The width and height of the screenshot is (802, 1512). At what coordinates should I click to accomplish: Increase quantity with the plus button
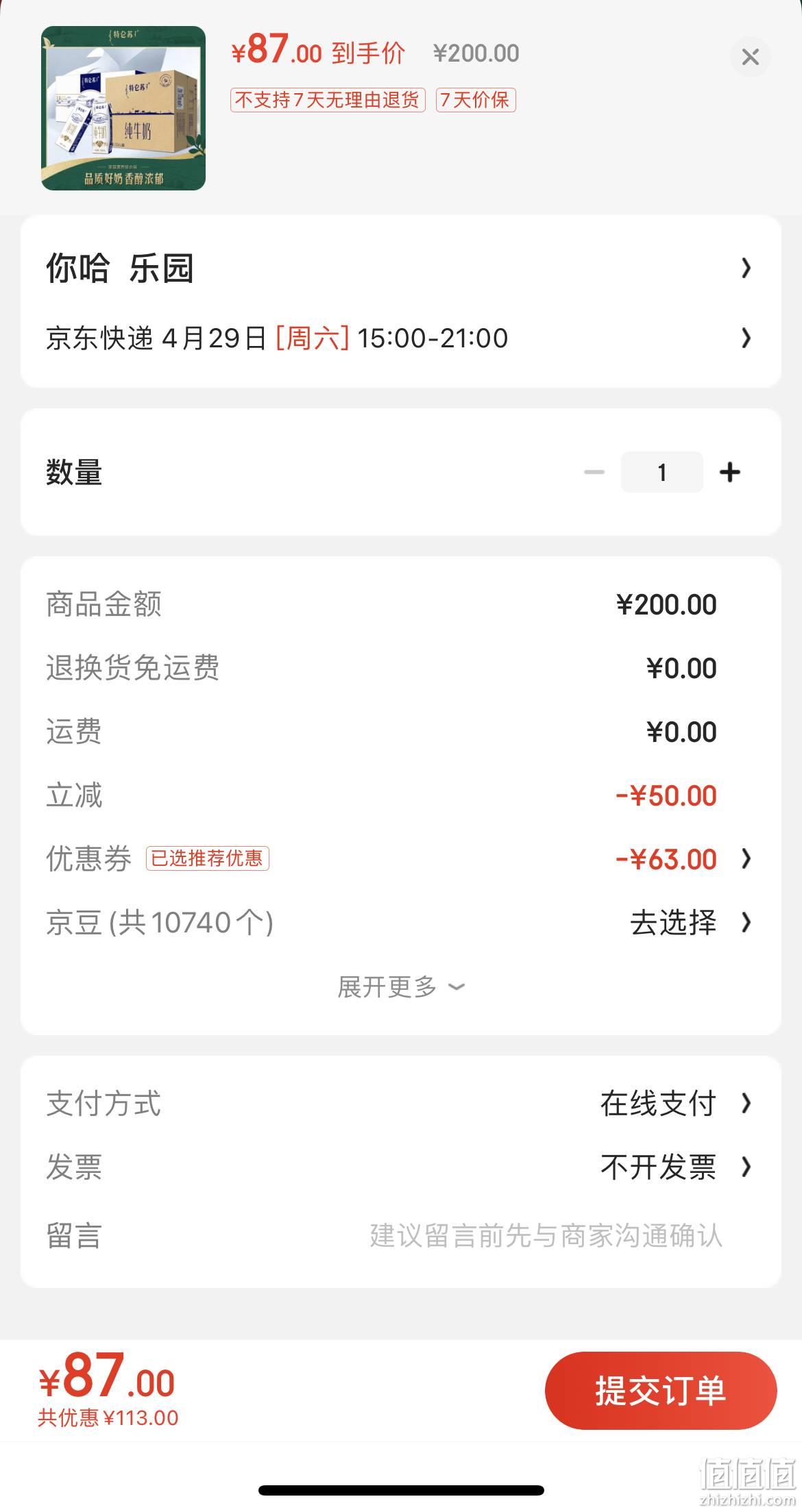tap(730, 472)
